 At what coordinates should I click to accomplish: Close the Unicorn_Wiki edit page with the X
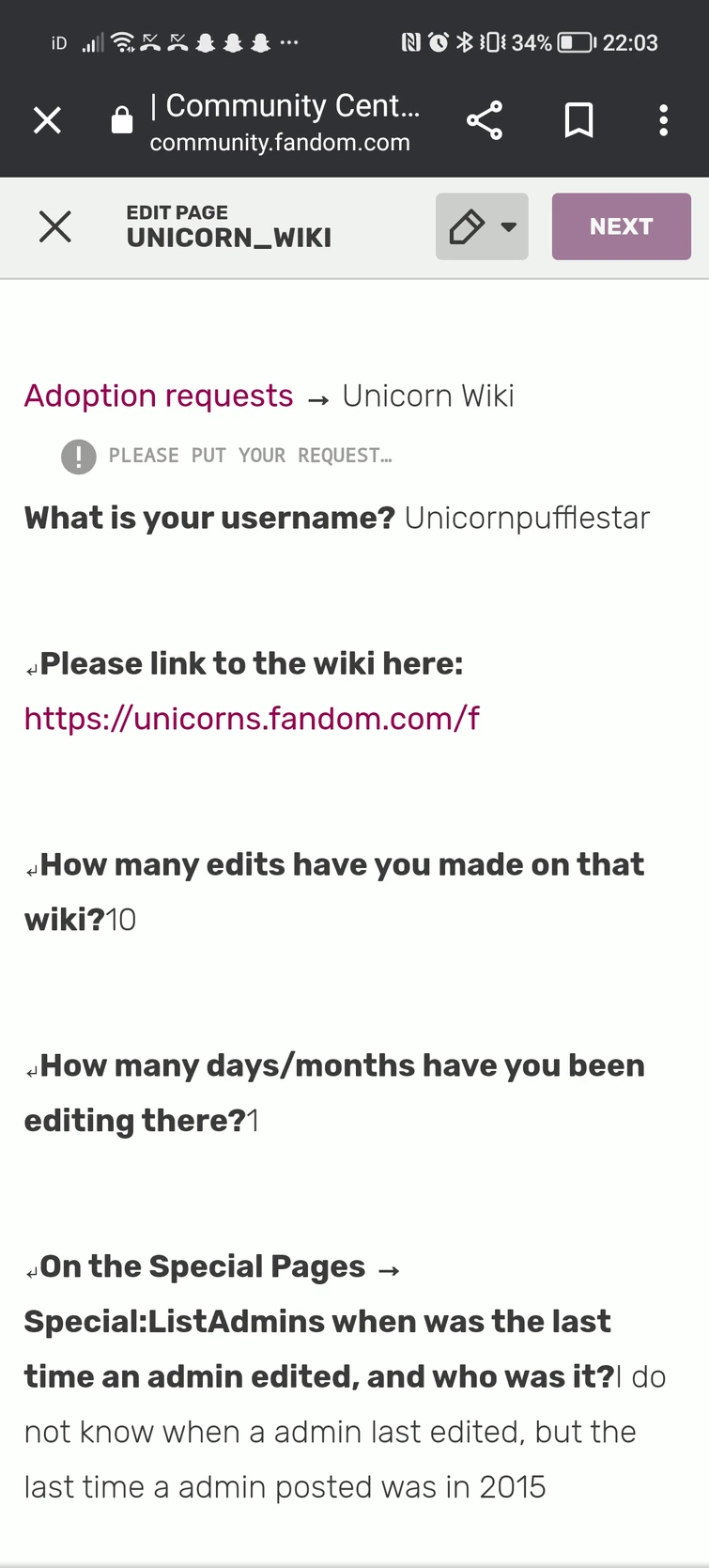pos(54,225)
